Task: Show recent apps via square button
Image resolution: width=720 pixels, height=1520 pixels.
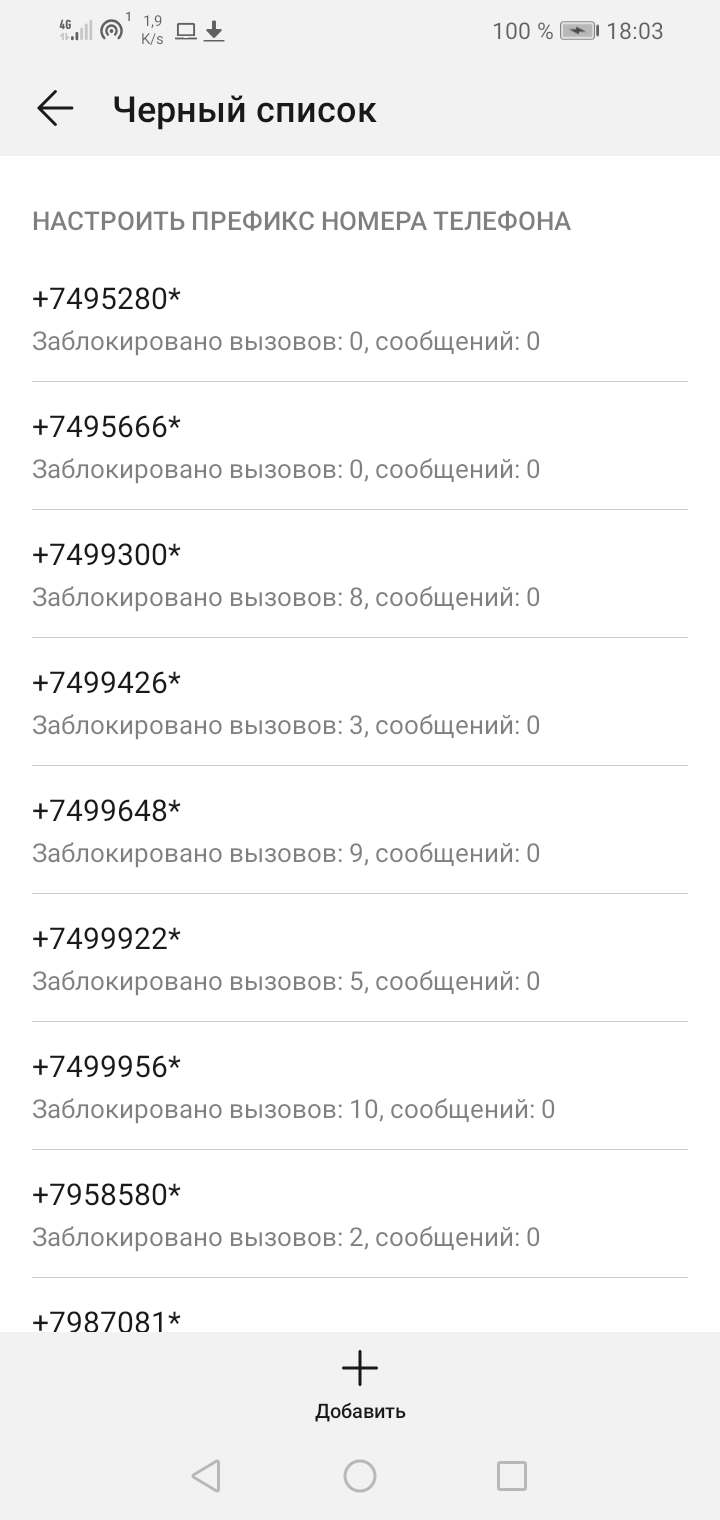Action: pyautogui.click(x=512, y=1476)
